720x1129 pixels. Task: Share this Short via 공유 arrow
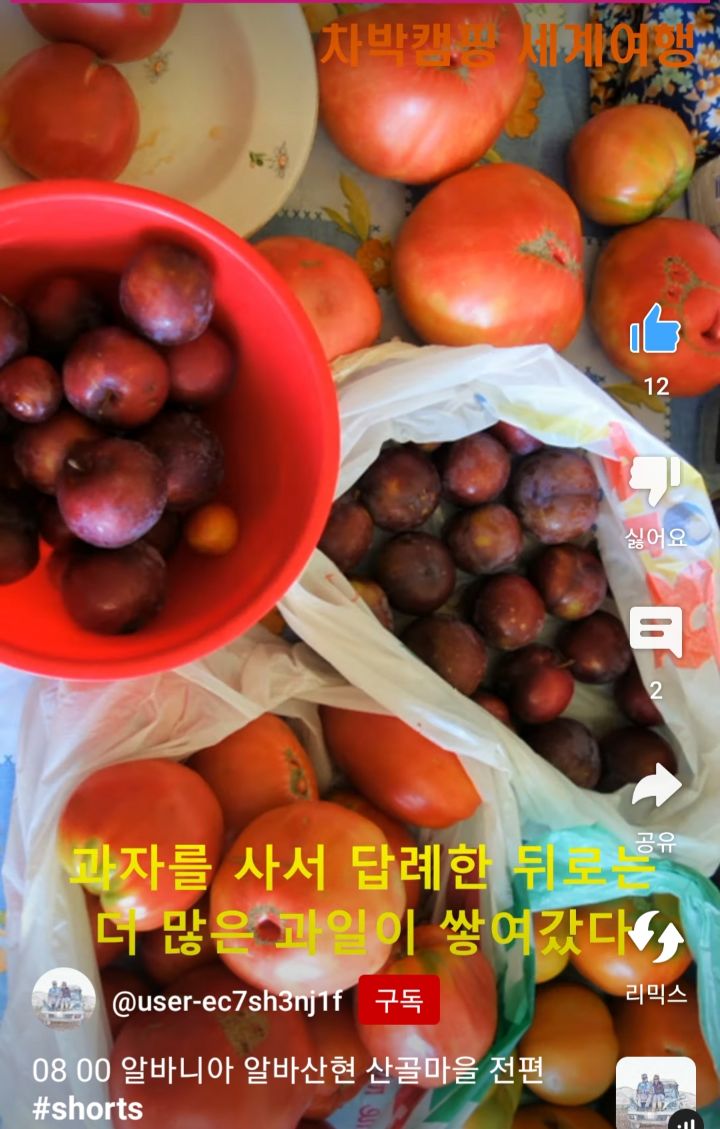click(656, 786)
